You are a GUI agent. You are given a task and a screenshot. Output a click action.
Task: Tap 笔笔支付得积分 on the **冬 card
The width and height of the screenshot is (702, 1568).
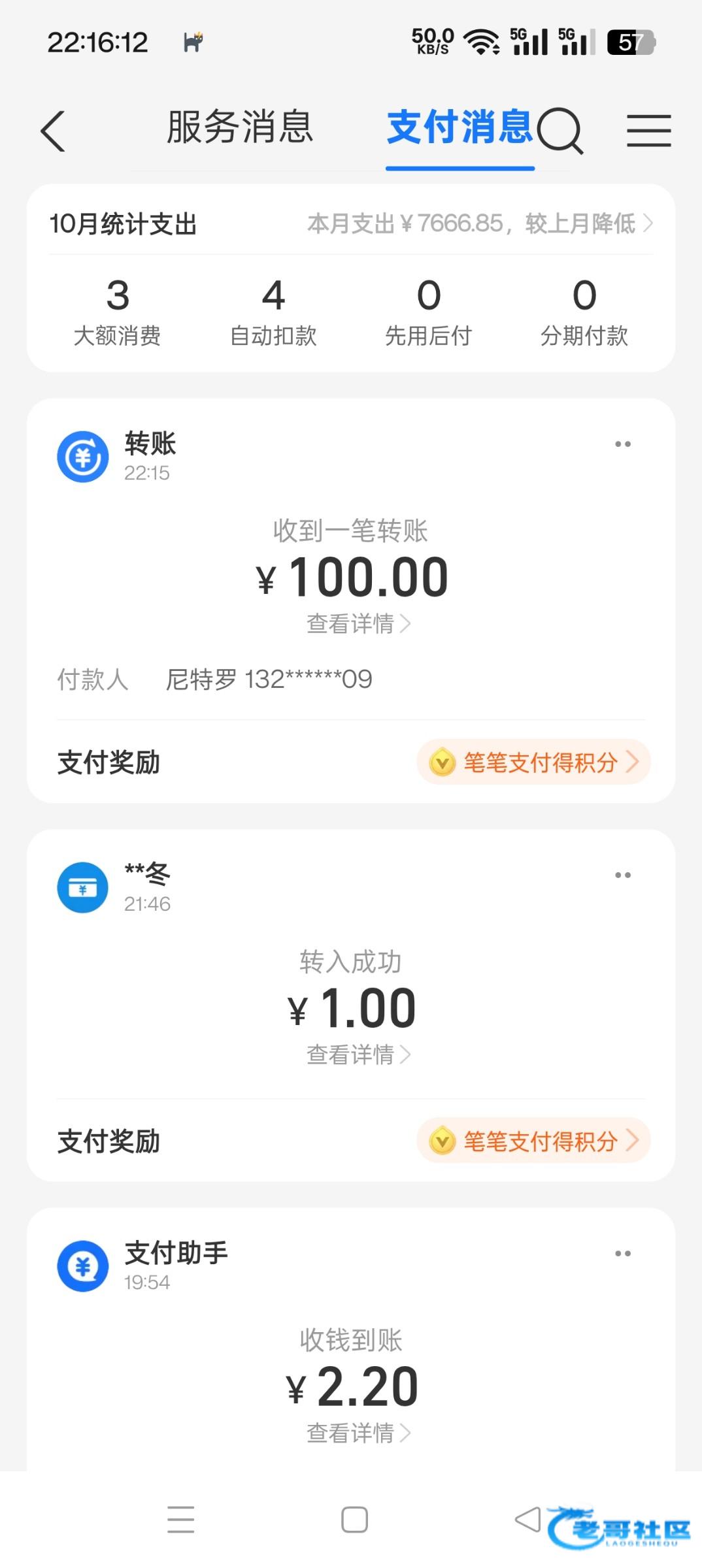[x=533, y=1141]
